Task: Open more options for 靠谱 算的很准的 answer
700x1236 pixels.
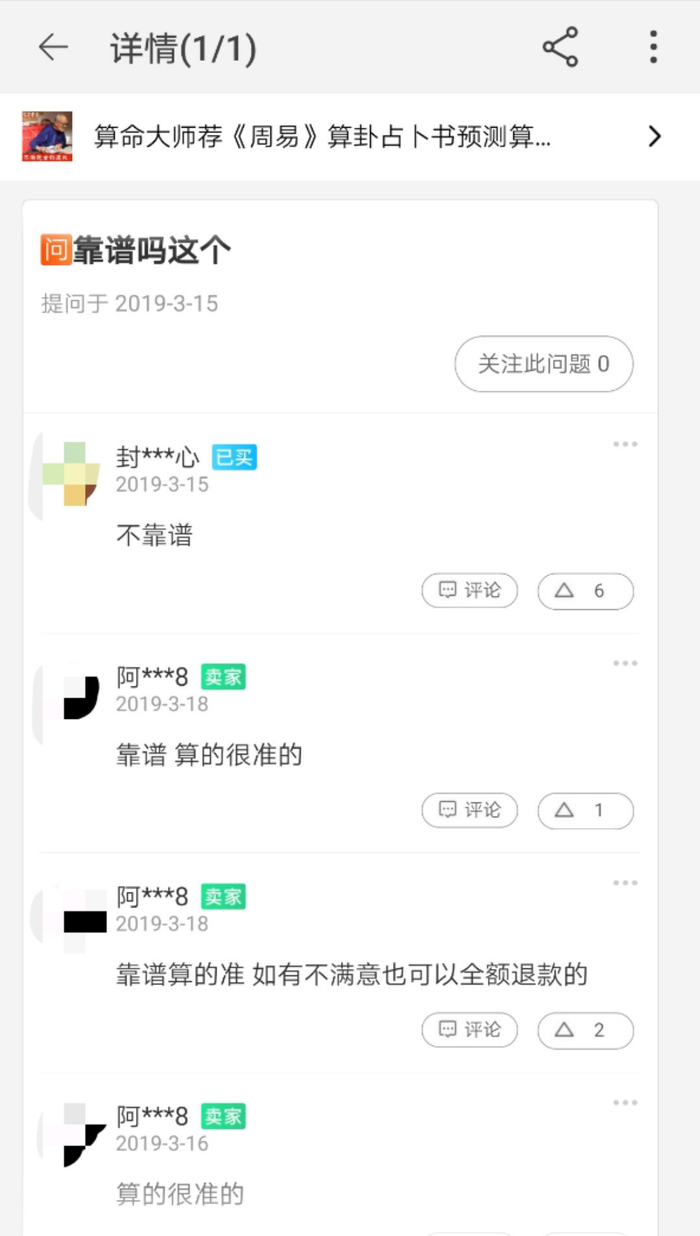Action: click(x=625, y=664)
